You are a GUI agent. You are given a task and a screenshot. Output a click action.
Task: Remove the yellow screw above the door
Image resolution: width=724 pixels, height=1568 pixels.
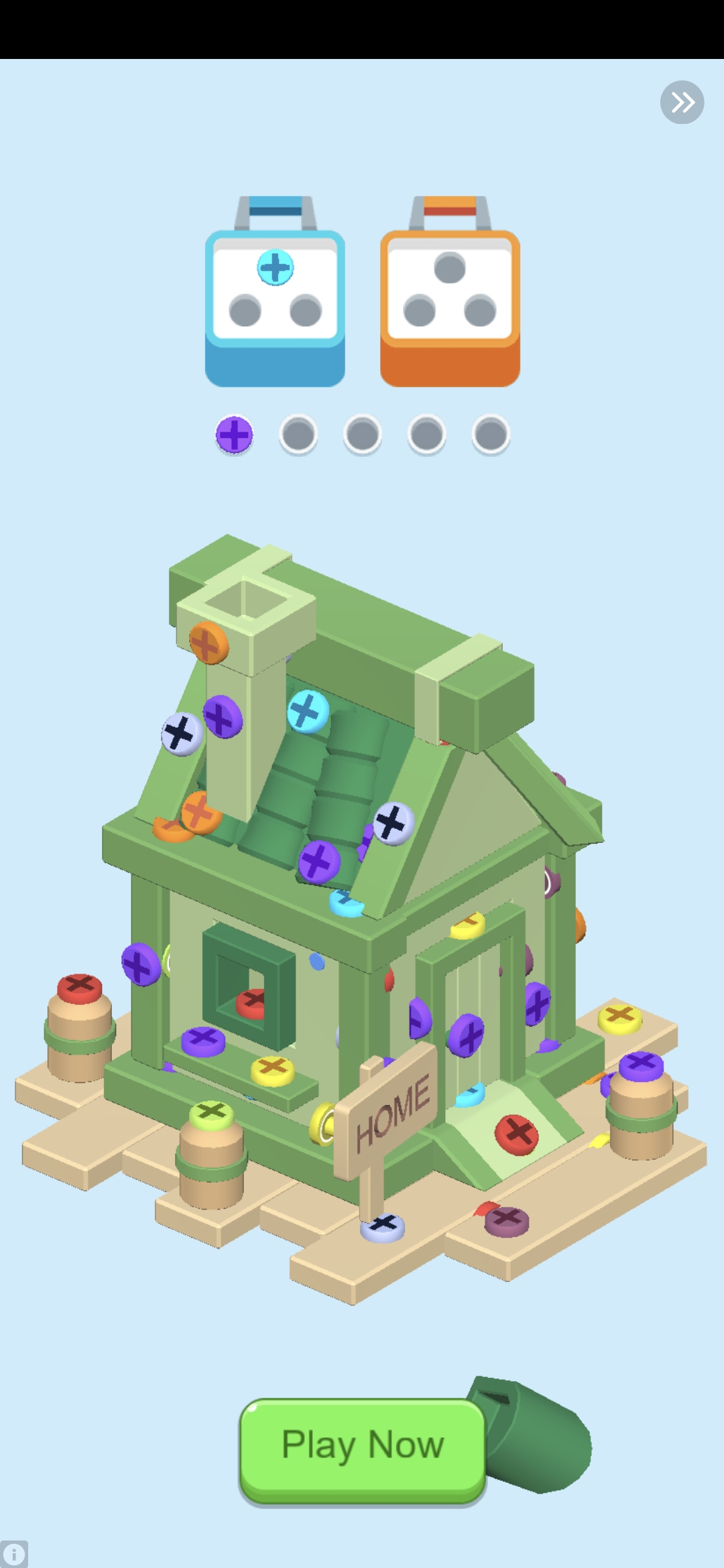pyautogui.click(x=467, y=926)
